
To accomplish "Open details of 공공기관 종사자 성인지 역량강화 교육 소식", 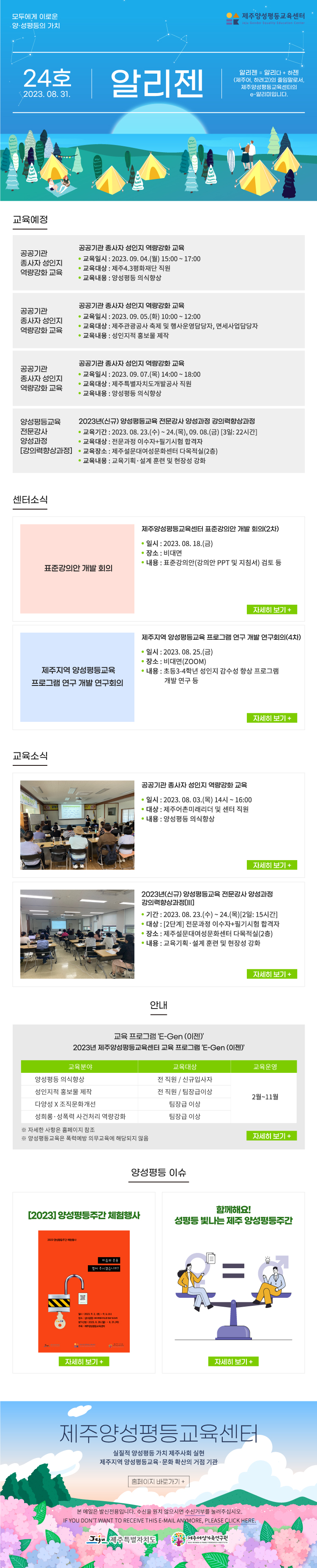I will (x=271, y=864).
